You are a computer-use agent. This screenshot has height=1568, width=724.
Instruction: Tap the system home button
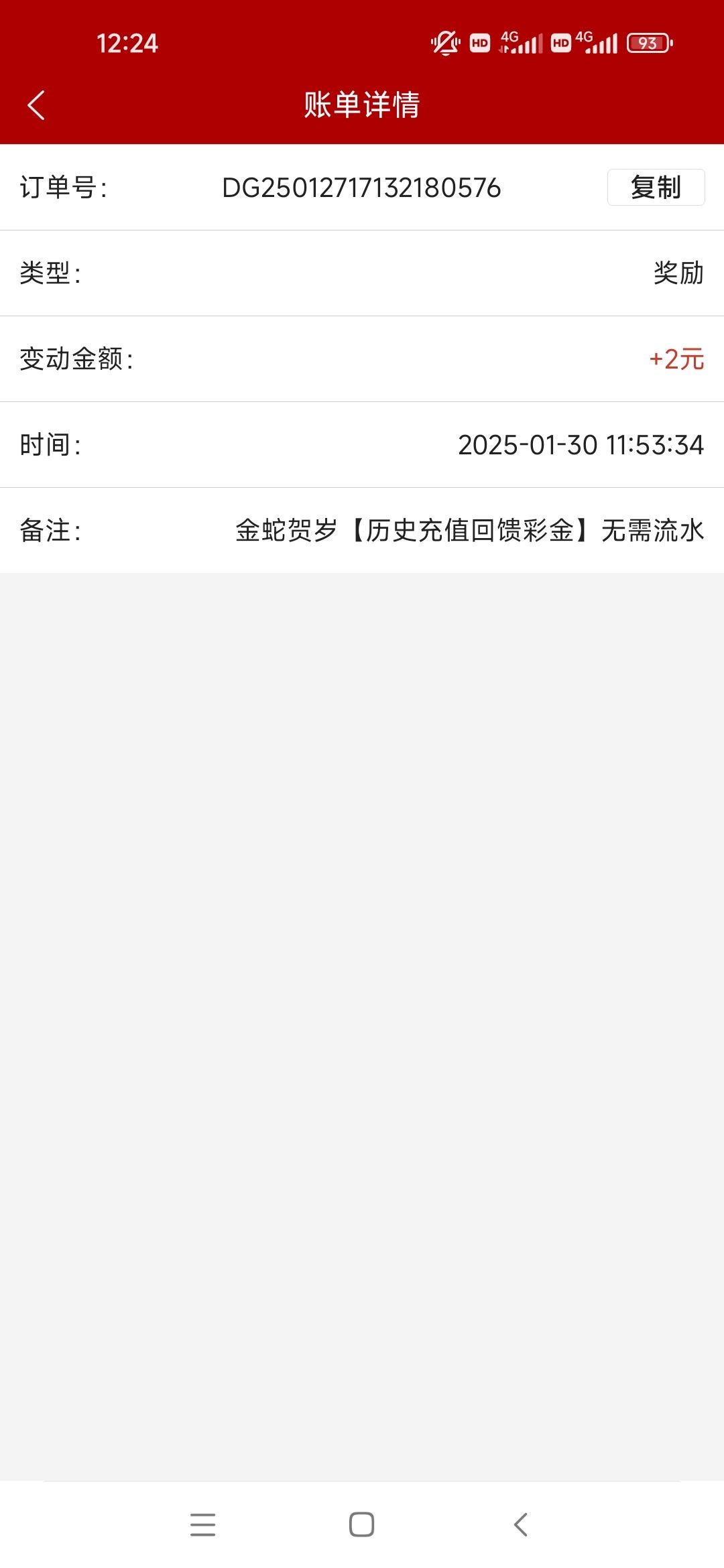pos(362,1524)
